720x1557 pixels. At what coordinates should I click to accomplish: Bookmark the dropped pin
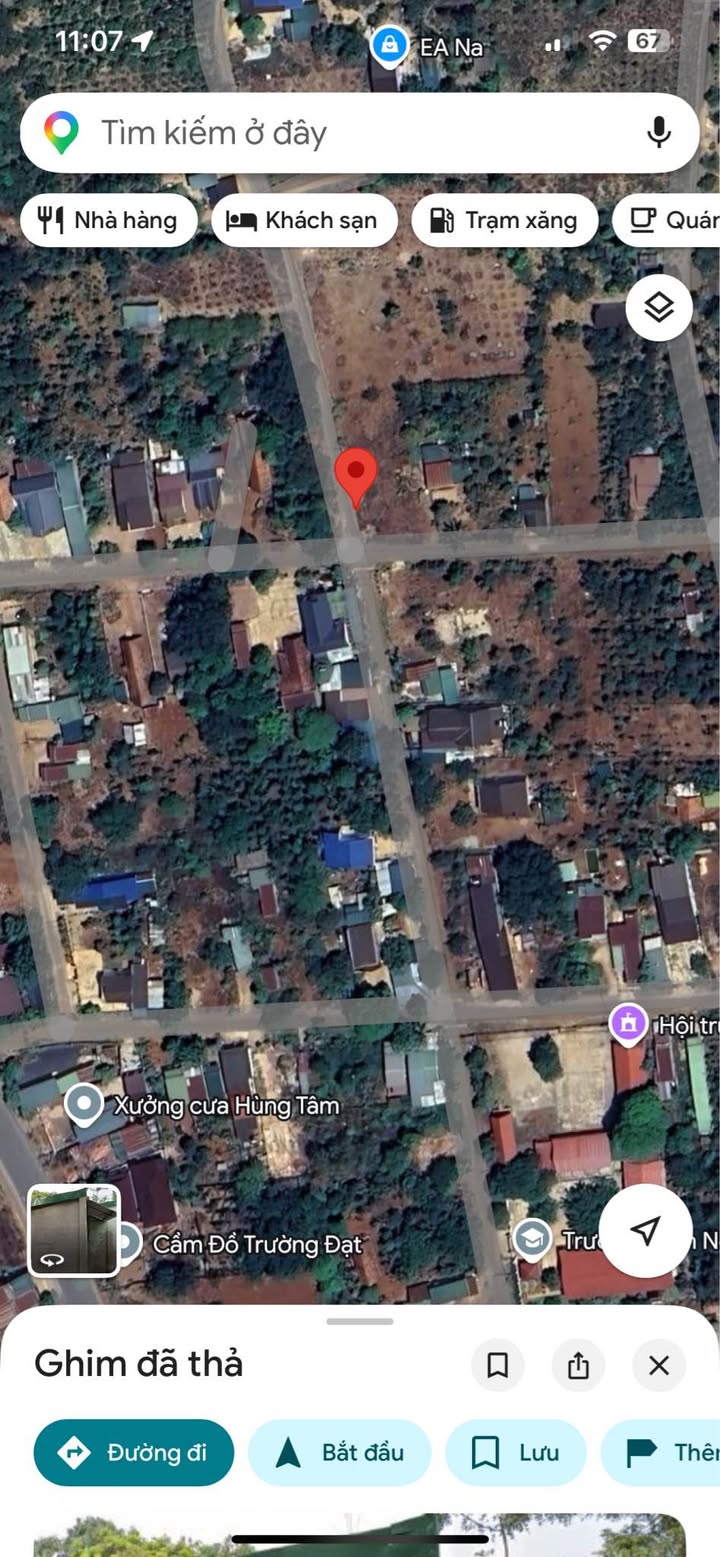(x=497, y=1365)
